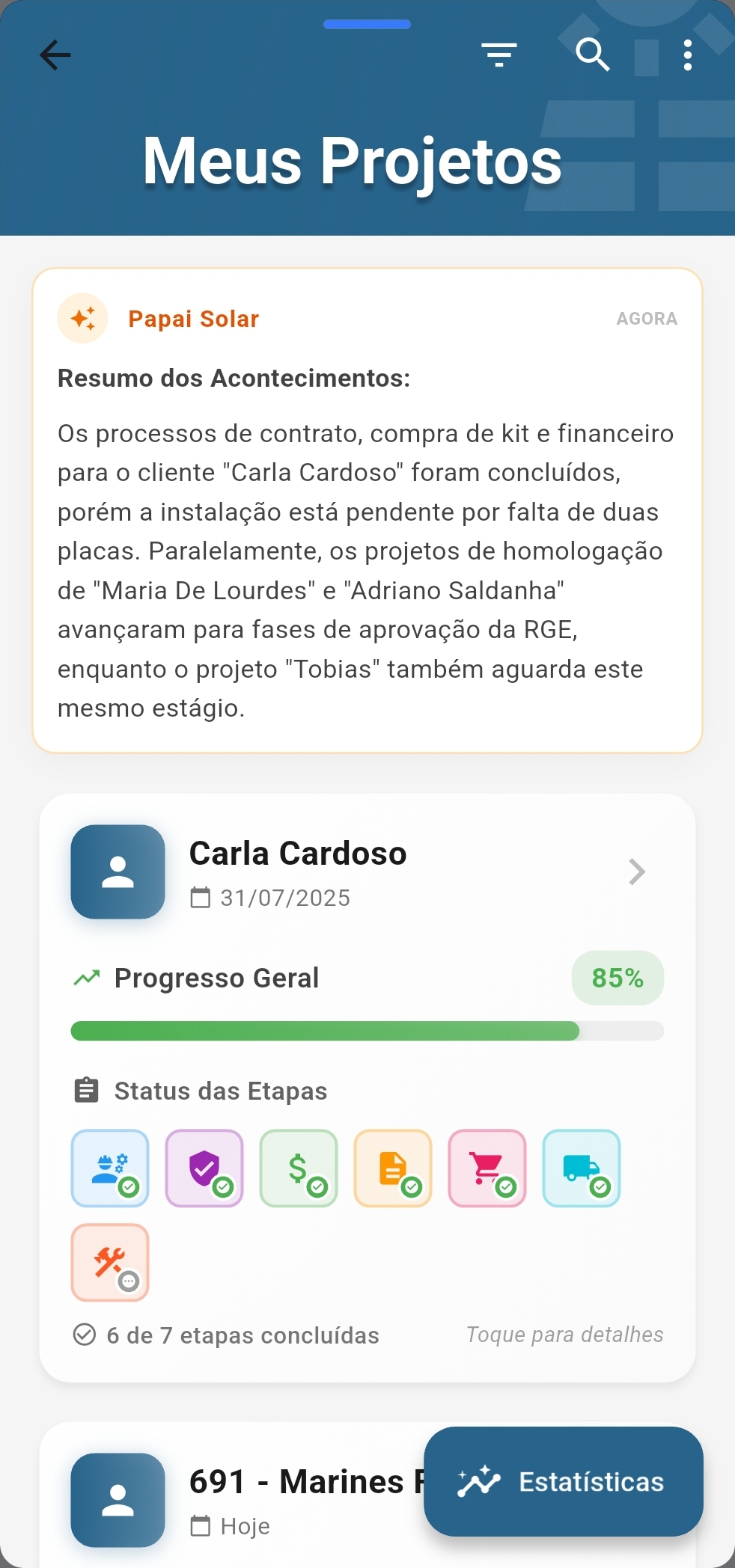Viewport: 735px width, 1568px height.
Task: Open the shield verification stage icon
Action: pyautogui.click(x=204, y=1169)
